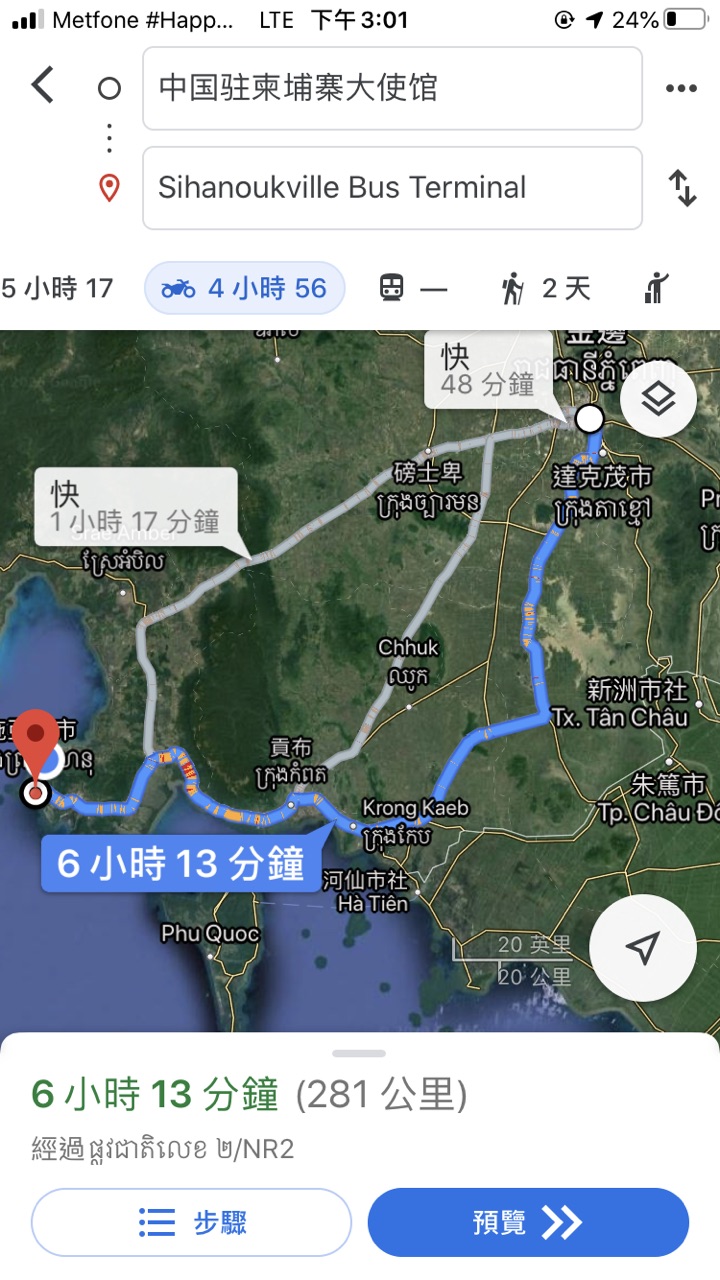This screenshot has width=720, height=1280.
Task: Start the 預覽 route preview
Action: click(528, 1222)
